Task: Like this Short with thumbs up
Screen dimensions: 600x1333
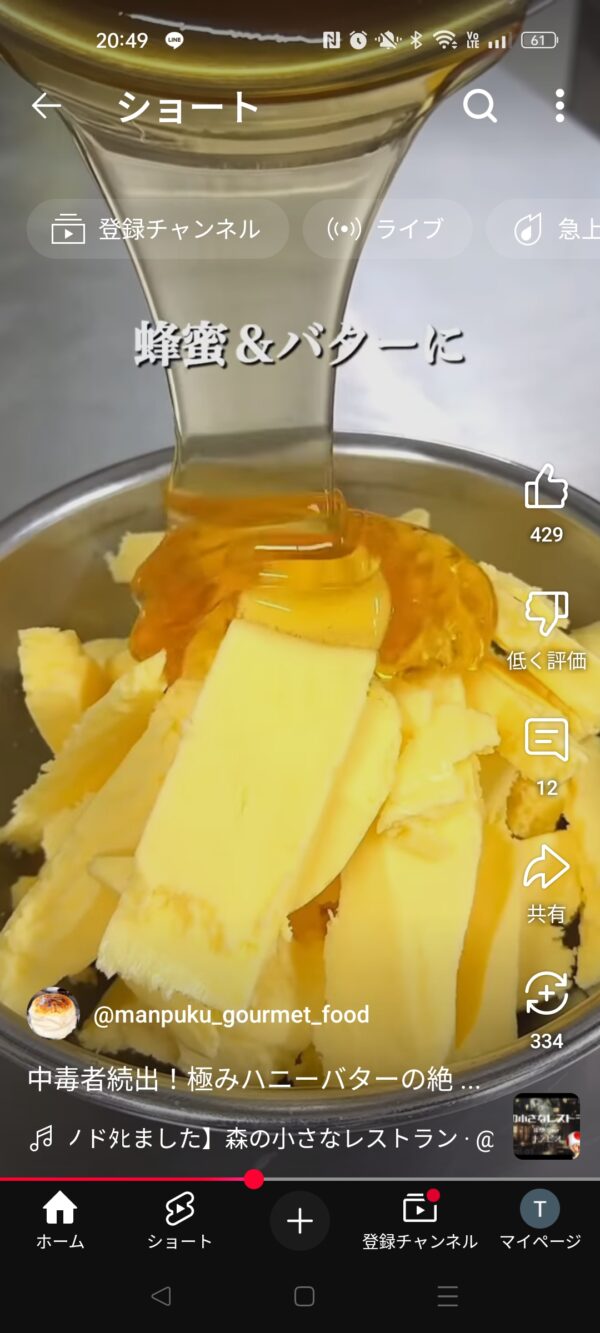Action: (546, 488)
